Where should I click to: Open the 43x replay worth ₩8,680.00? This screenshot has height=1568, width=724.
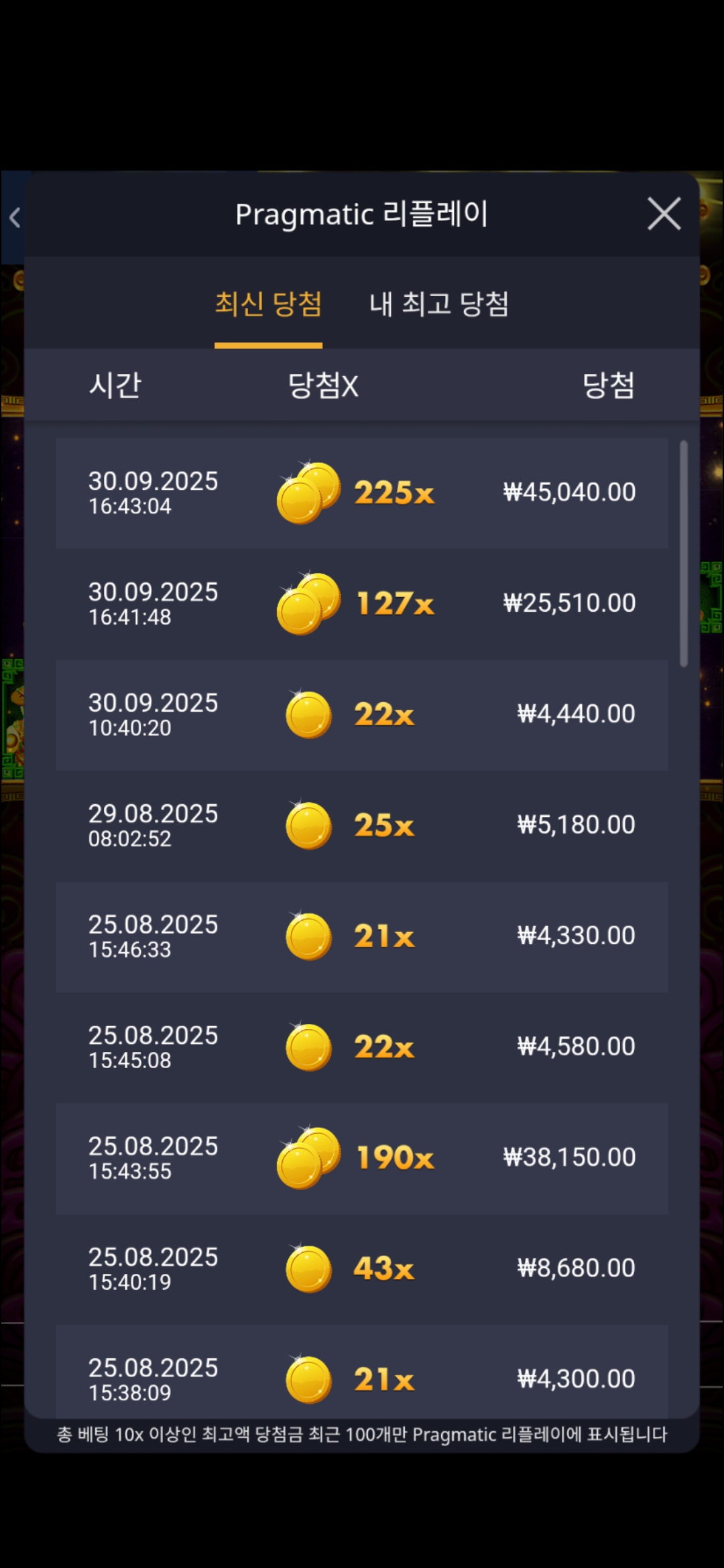[x=361, y=1268]
